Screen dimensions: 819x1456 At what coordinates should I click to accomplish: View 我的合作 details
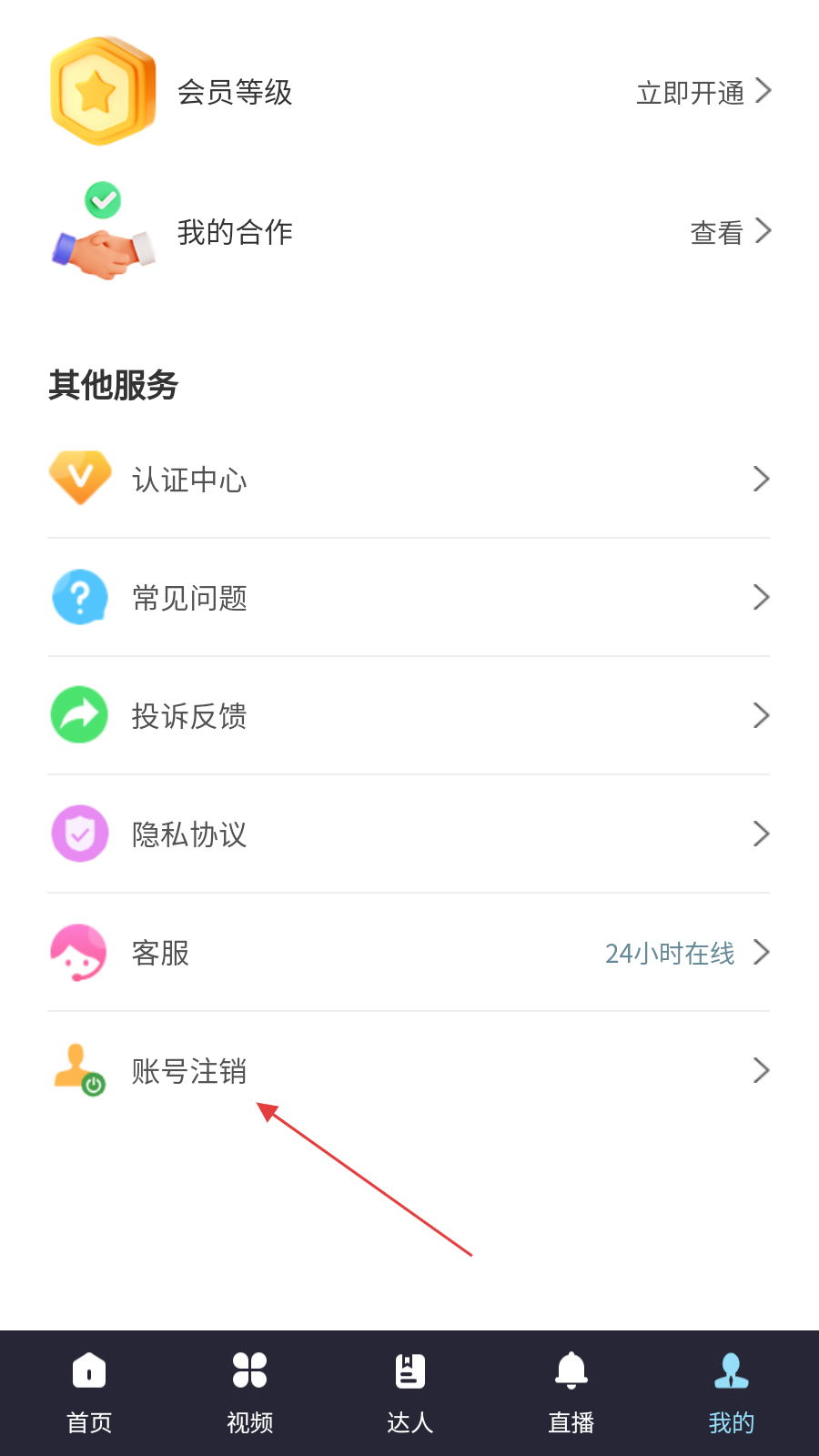(730, 232)
